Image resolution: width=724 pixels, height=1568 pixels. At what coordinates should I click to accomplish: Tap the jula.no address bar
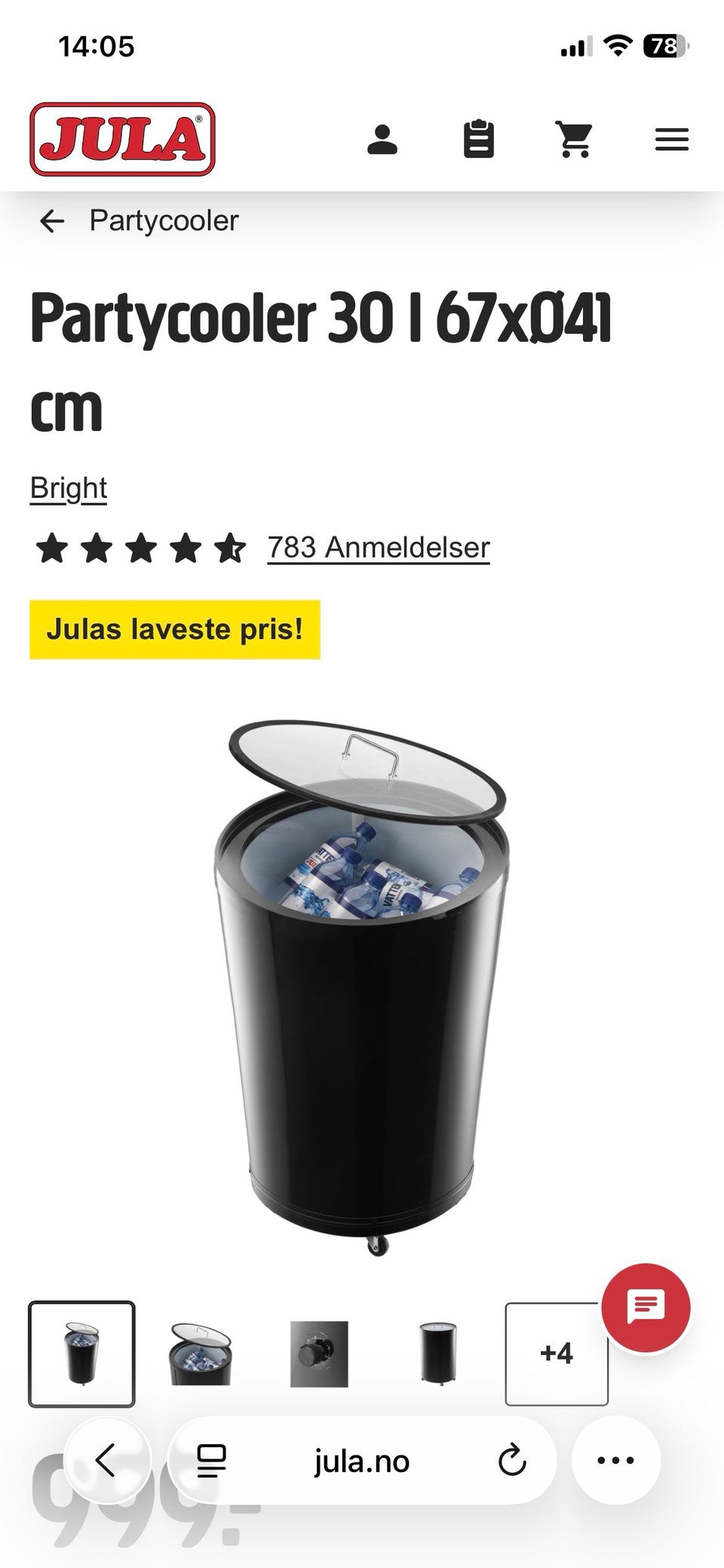(361, 1460)
